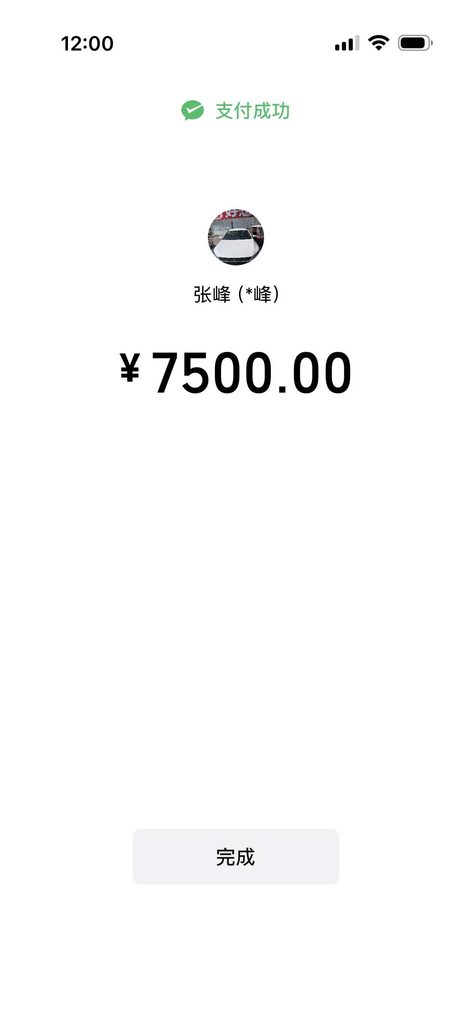Tap the 完成 button to finish
The image size is (472, 1024).
pyautogui.click(x=236, y=857)
